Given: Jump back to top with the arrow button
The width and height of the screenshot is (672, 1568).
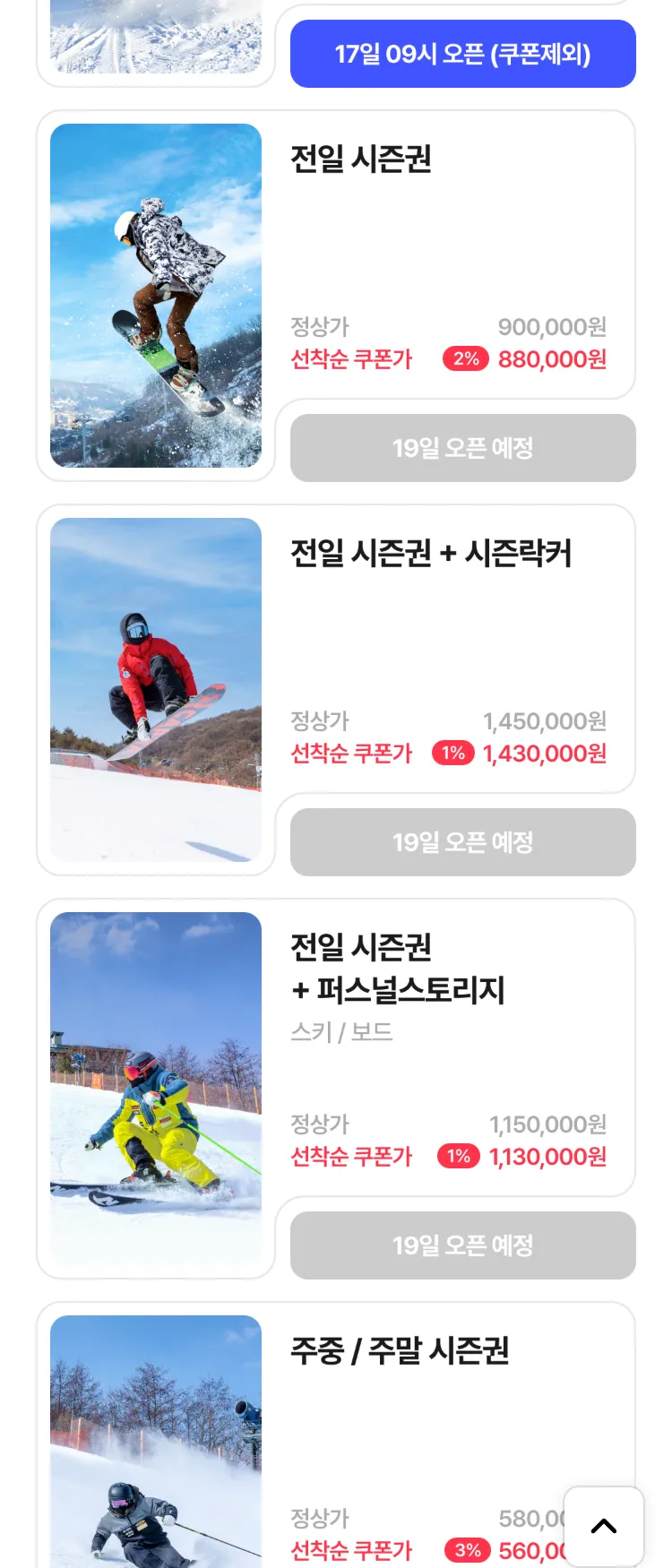Looking at the screenshot, I should [604, 1527].
